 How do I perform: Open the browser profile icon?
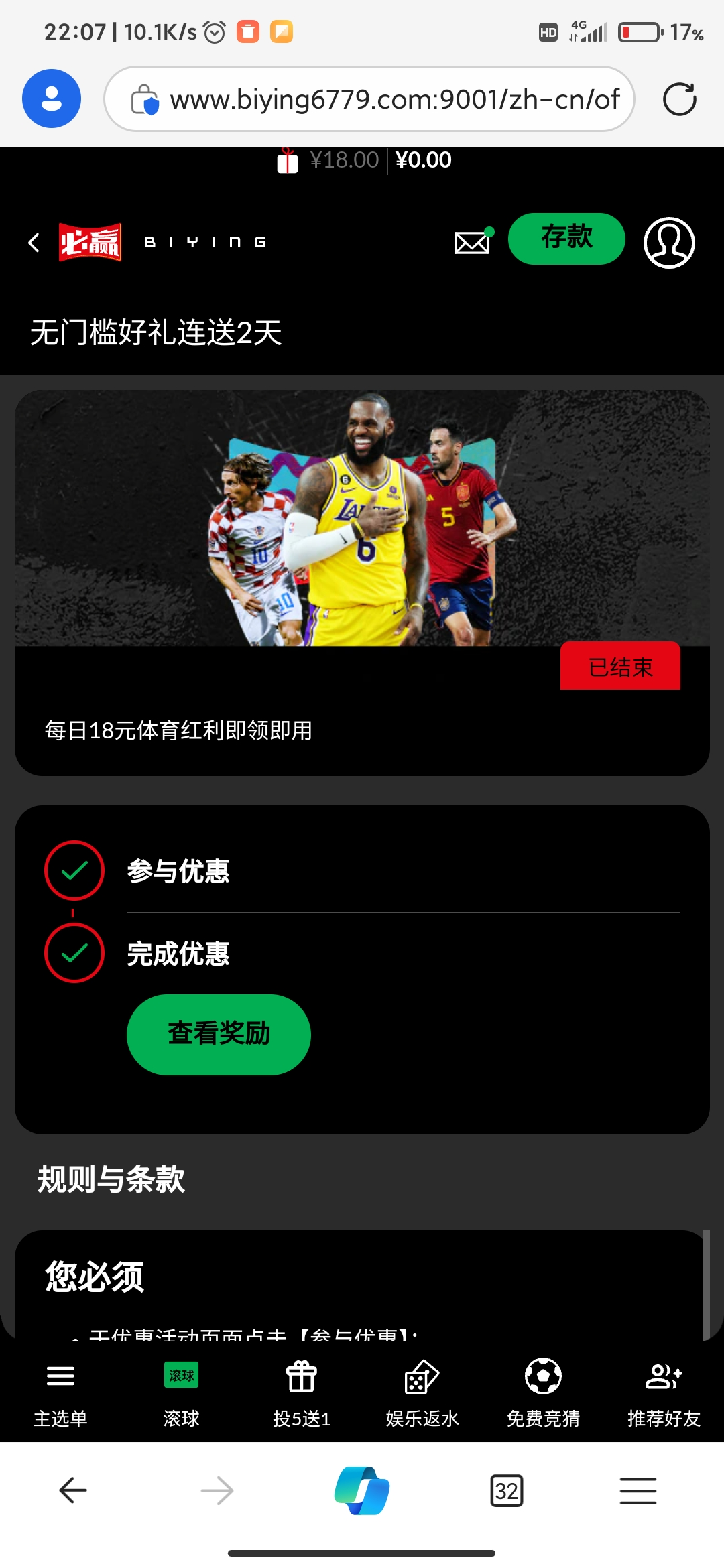(52, 99)
